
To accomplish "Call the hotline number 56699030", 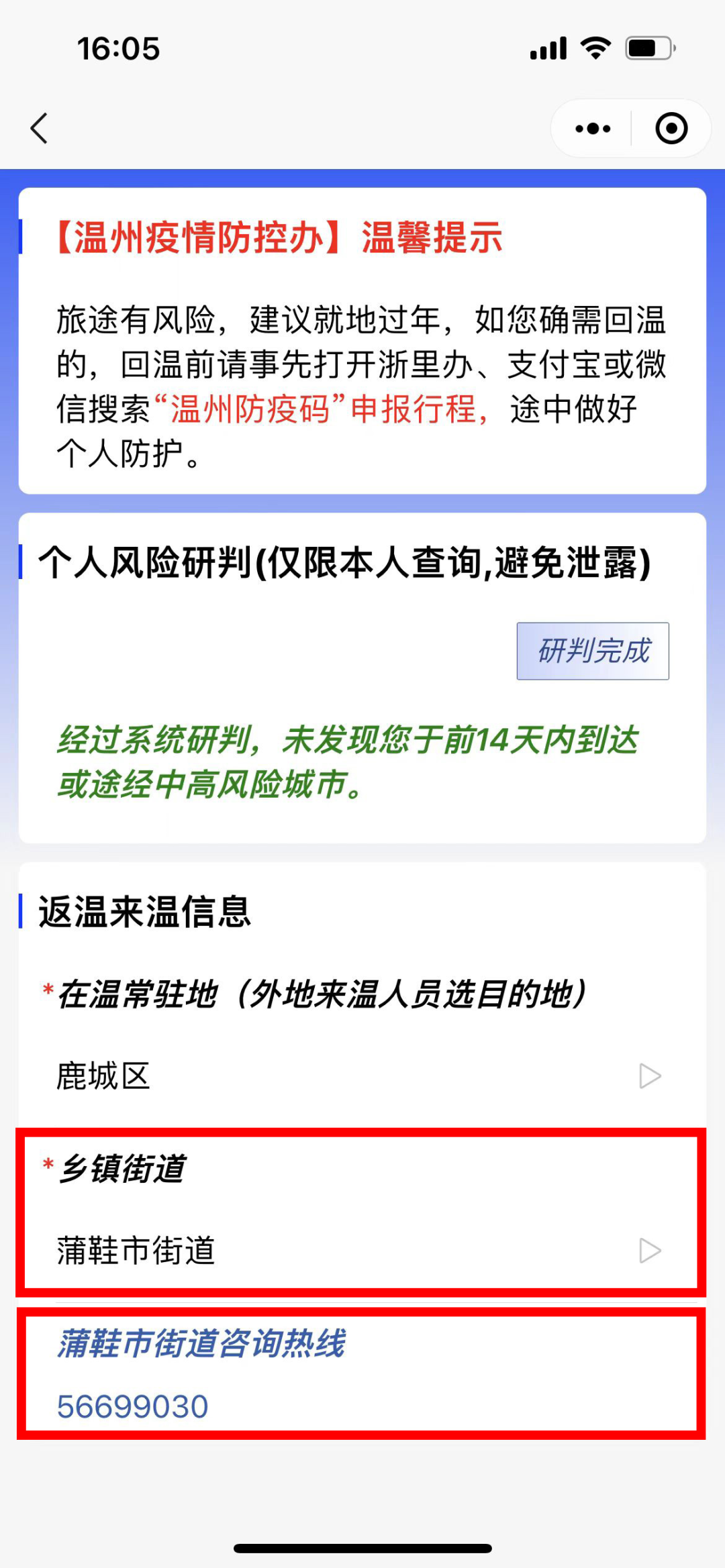I will point(133,1406).
